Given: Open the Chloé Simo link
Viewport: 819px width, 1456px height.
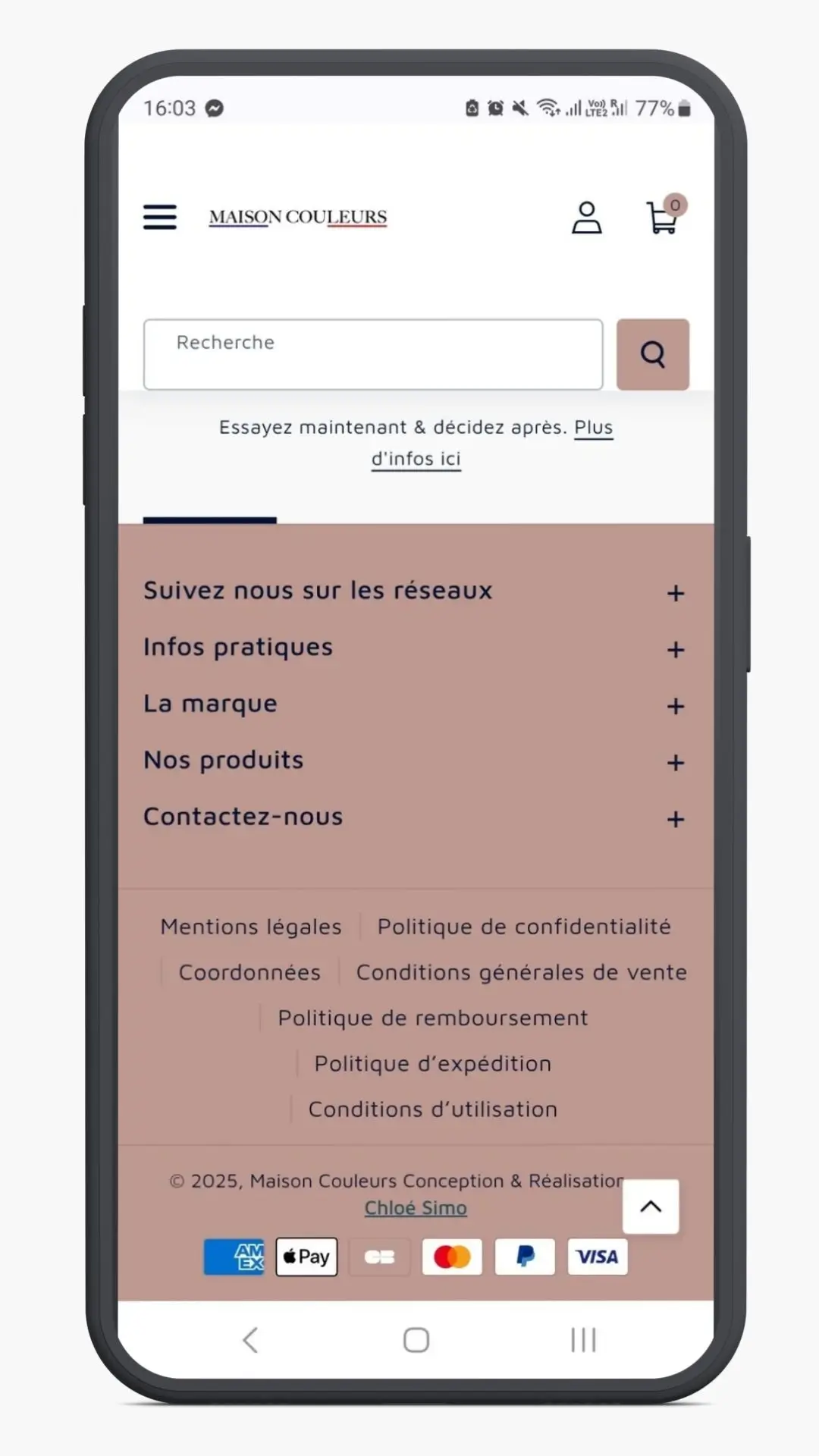Looking at the screenshot, I should pos(416,1208).
